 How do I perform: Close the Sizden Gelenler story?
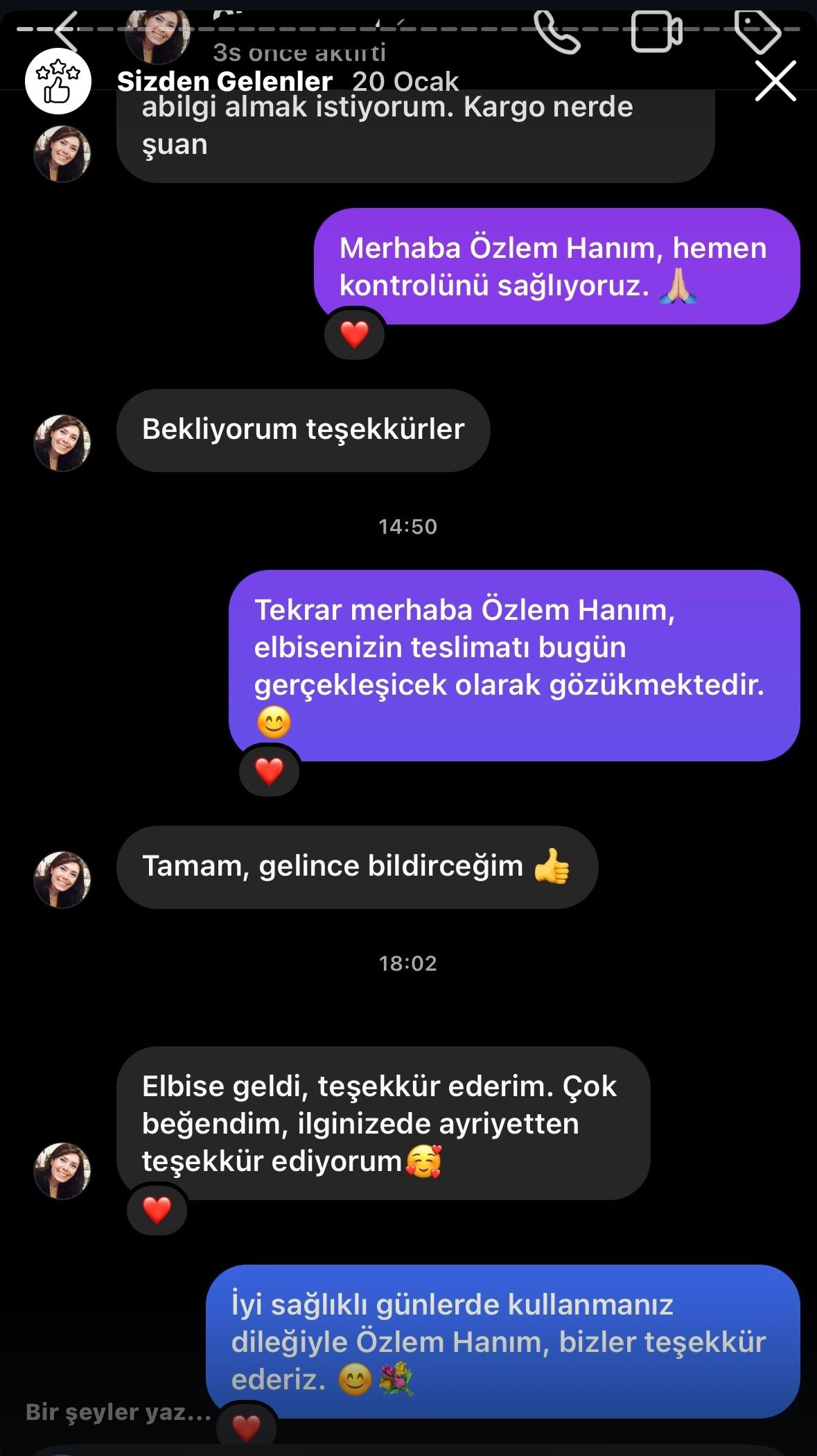pos(775,81)
